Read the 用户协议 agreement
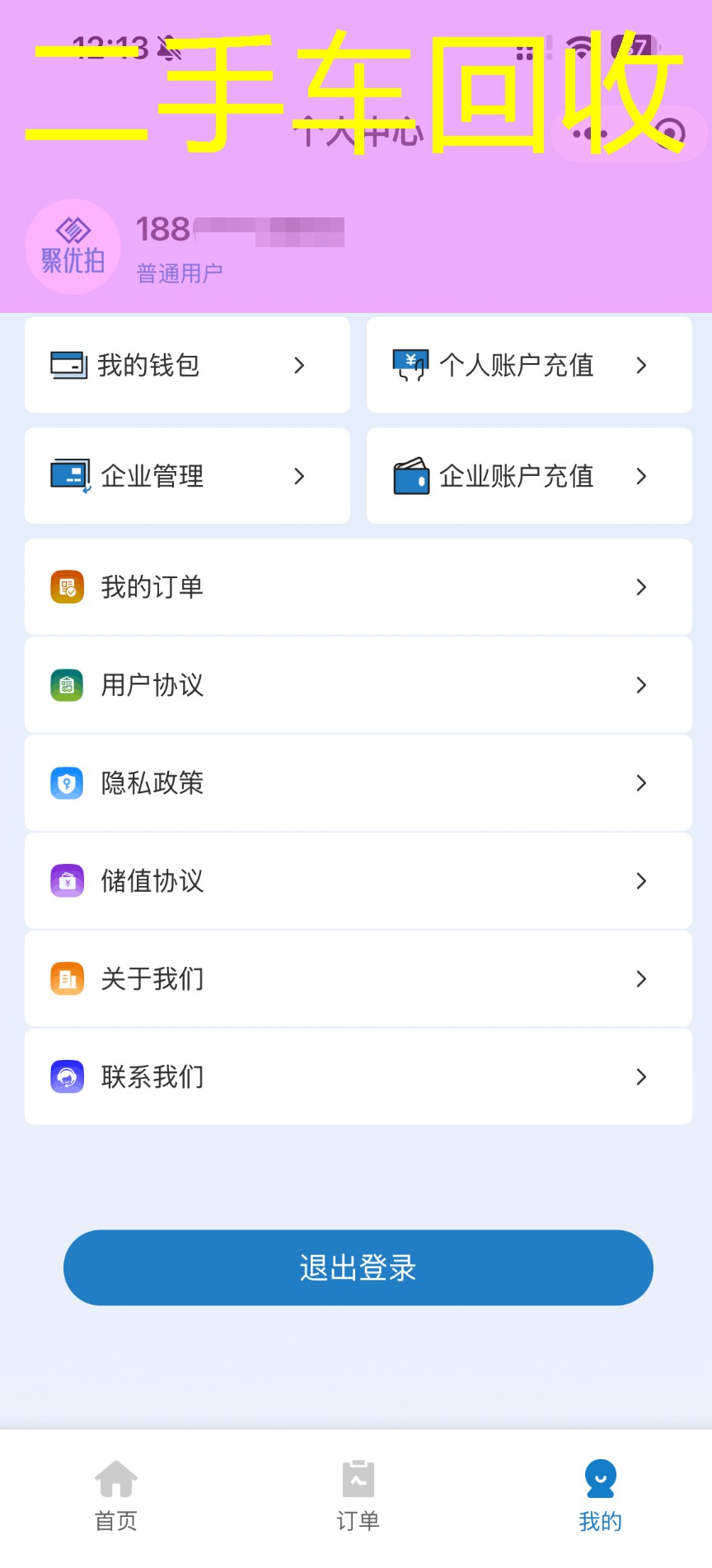712x1568 pixels. click(x=358, y=685)
